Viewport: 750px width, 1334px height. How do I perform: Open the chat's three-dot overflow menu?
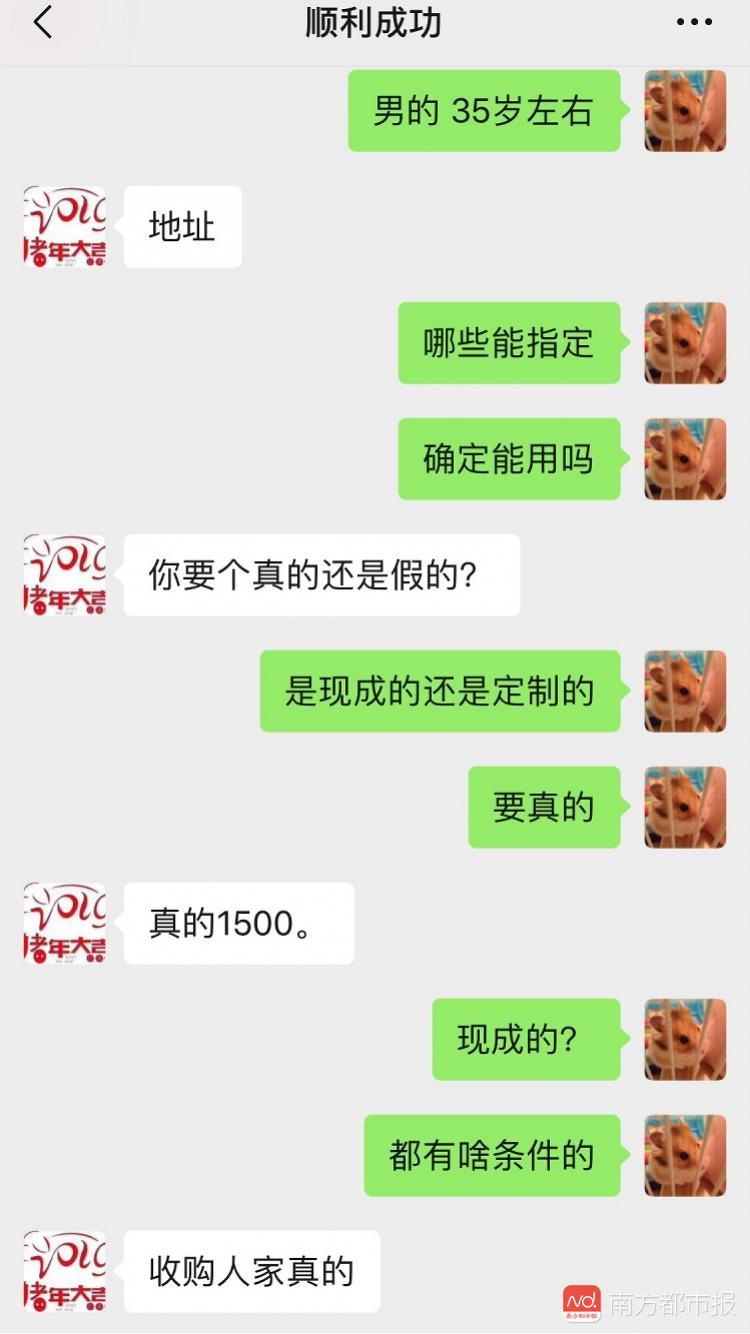[x=694, y=23]
